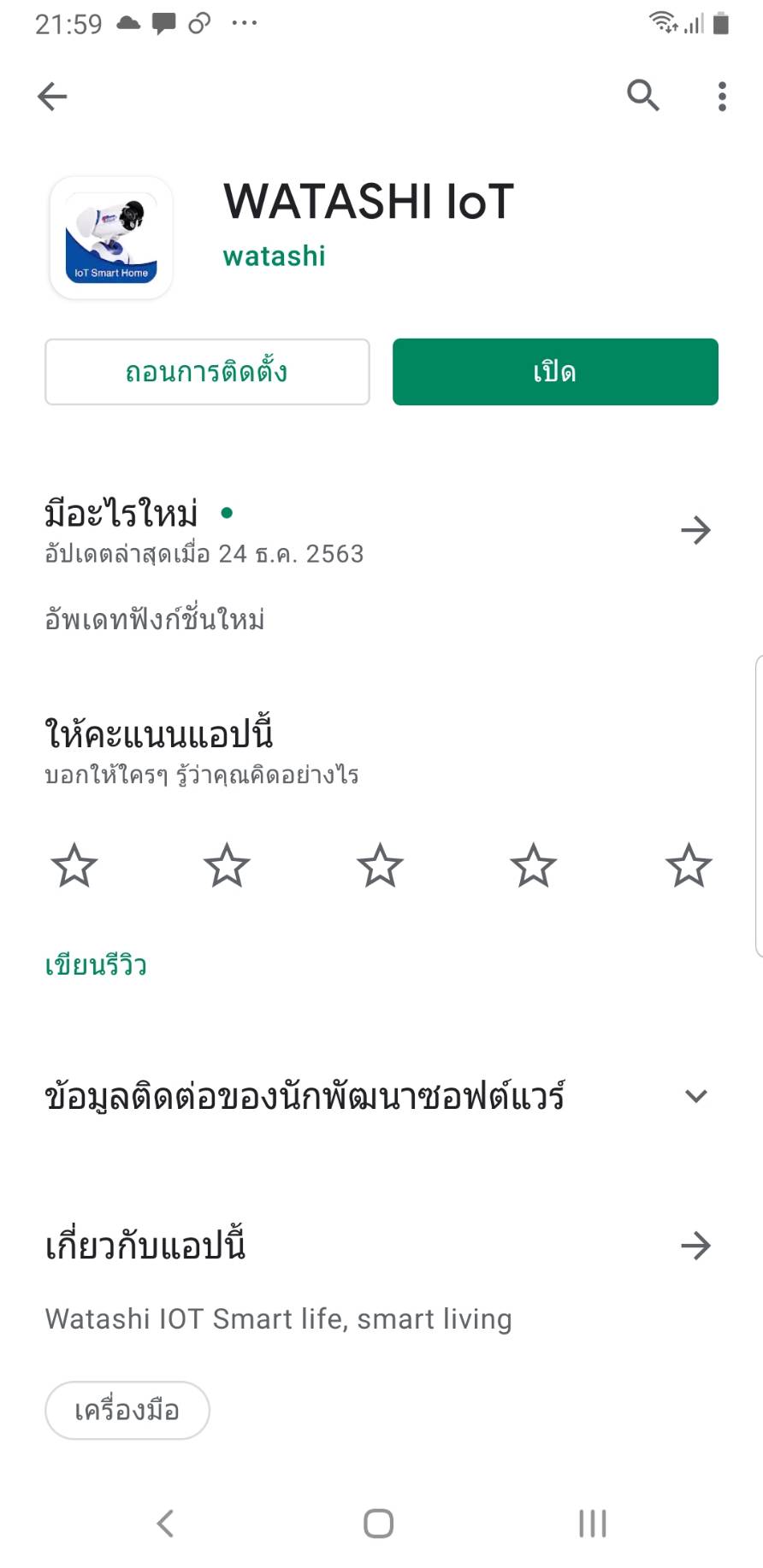Open the three-dot overflow menu
Screen dimensions: 763x1568
(x=722, y=97)
